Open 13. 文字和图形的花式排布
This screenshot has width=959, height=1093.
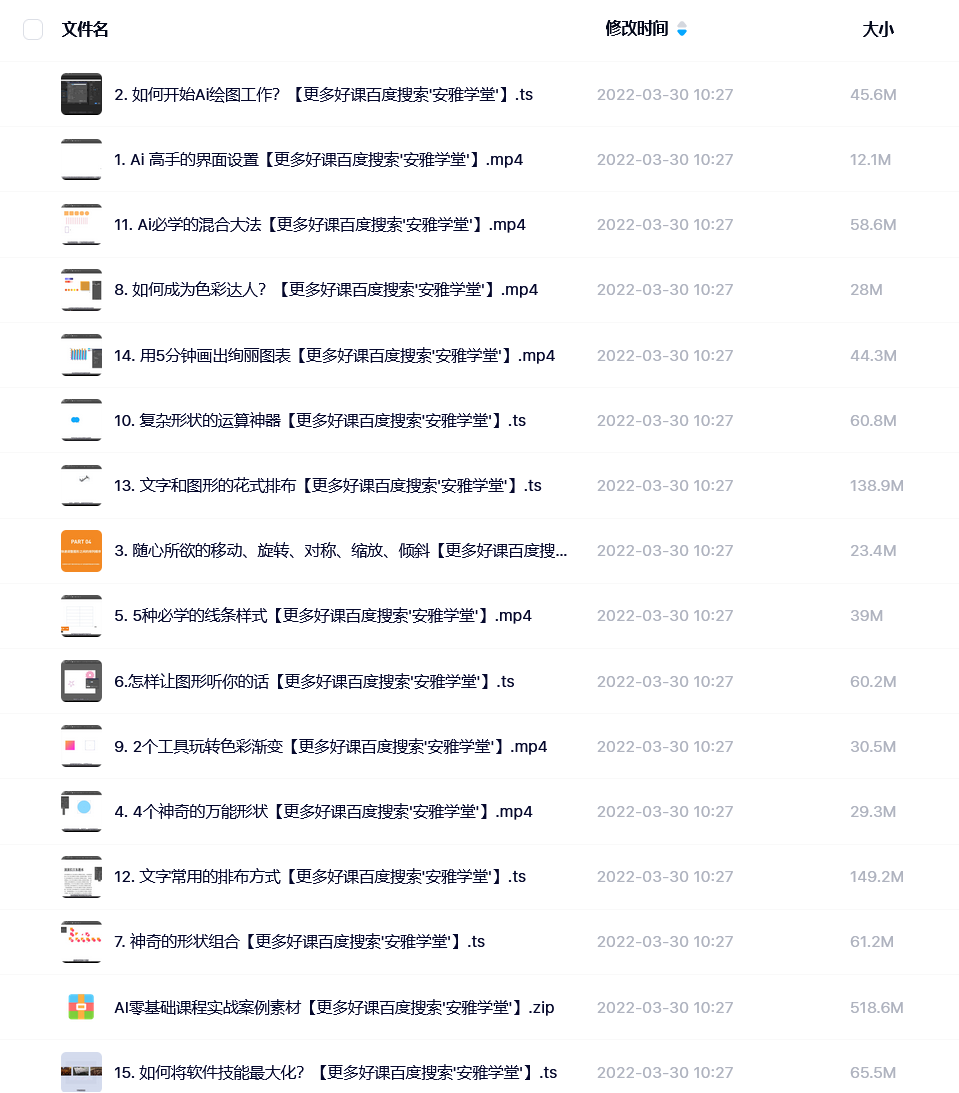327,486
